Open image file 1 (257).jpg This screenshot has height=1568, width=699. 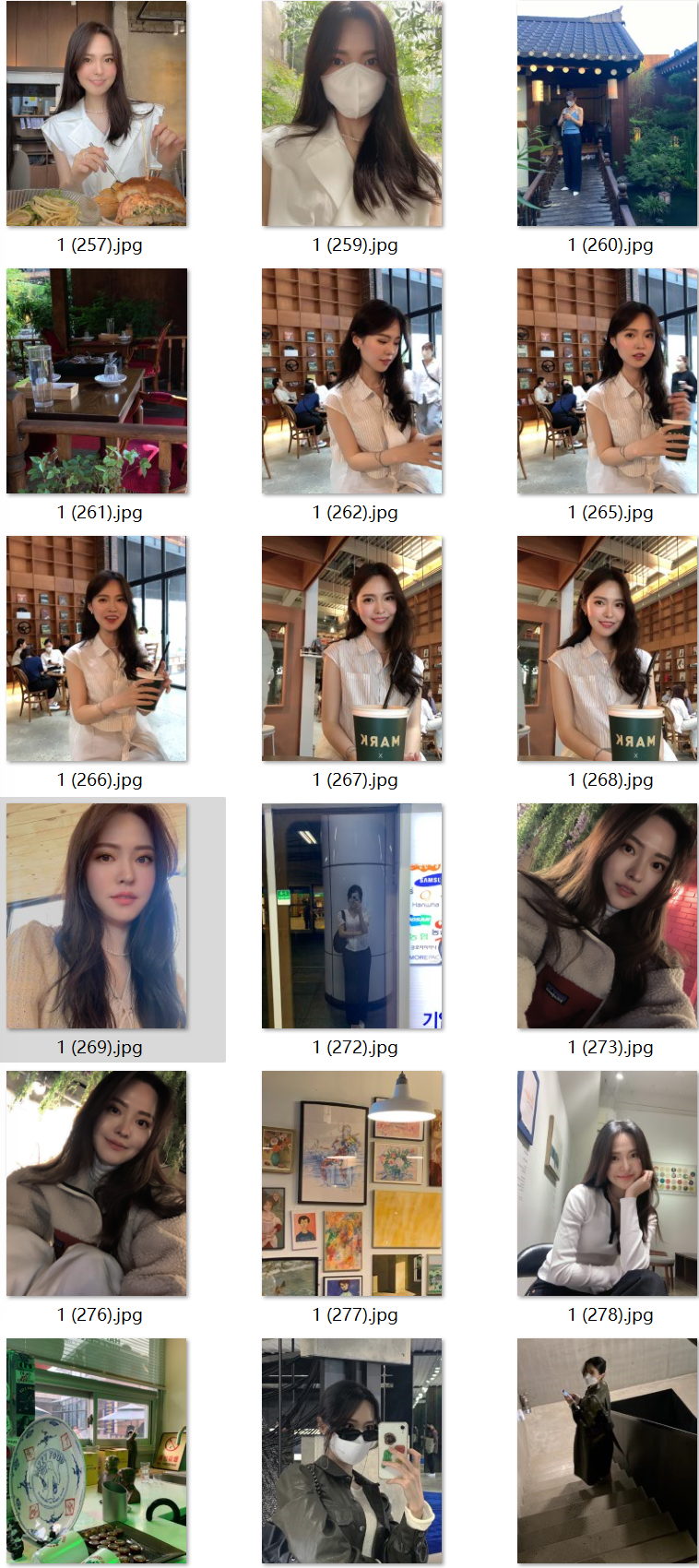(x=97, y=113)
